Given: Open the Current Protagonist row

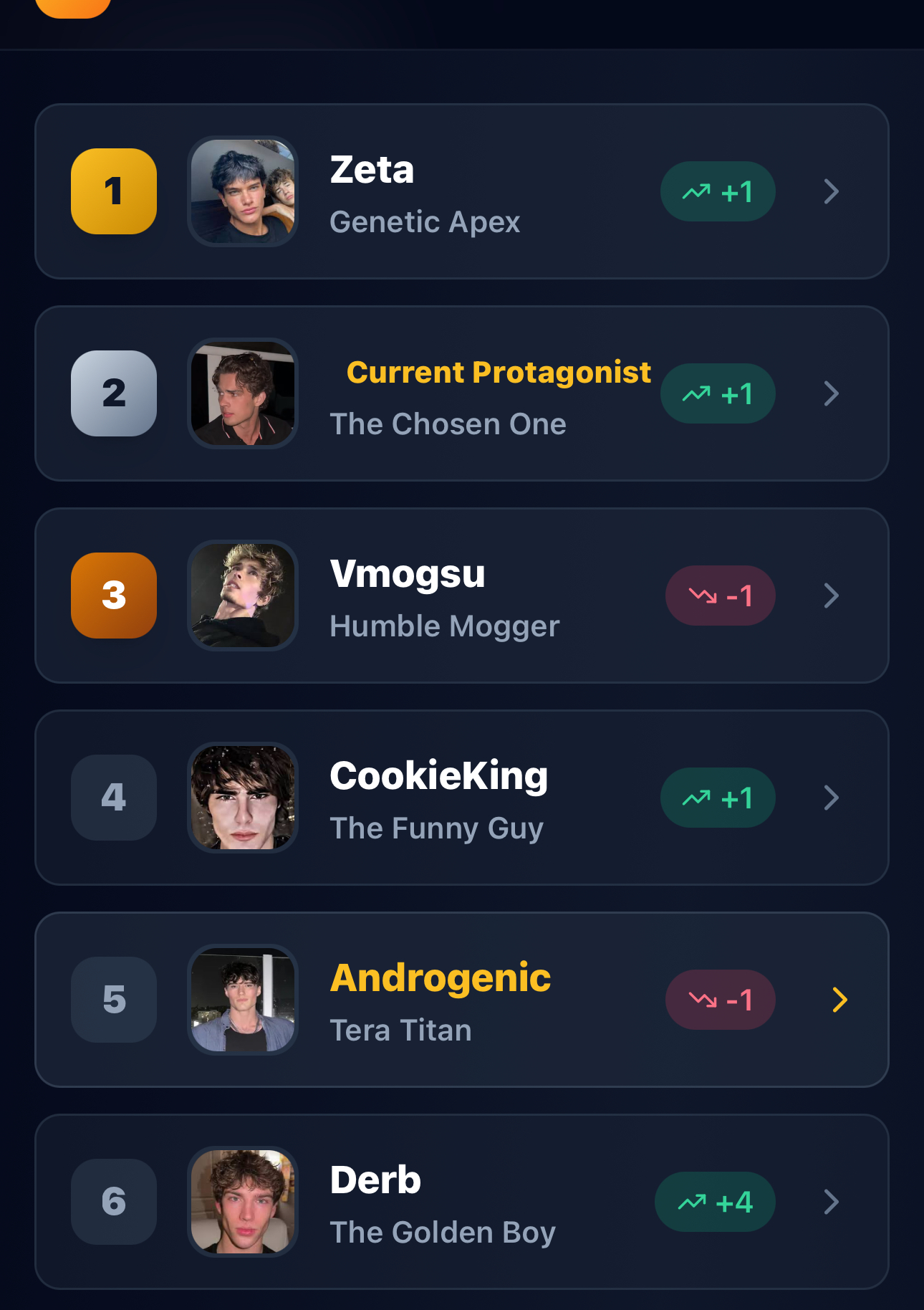Looking at the screenshot, I should (x=461, y=393).
